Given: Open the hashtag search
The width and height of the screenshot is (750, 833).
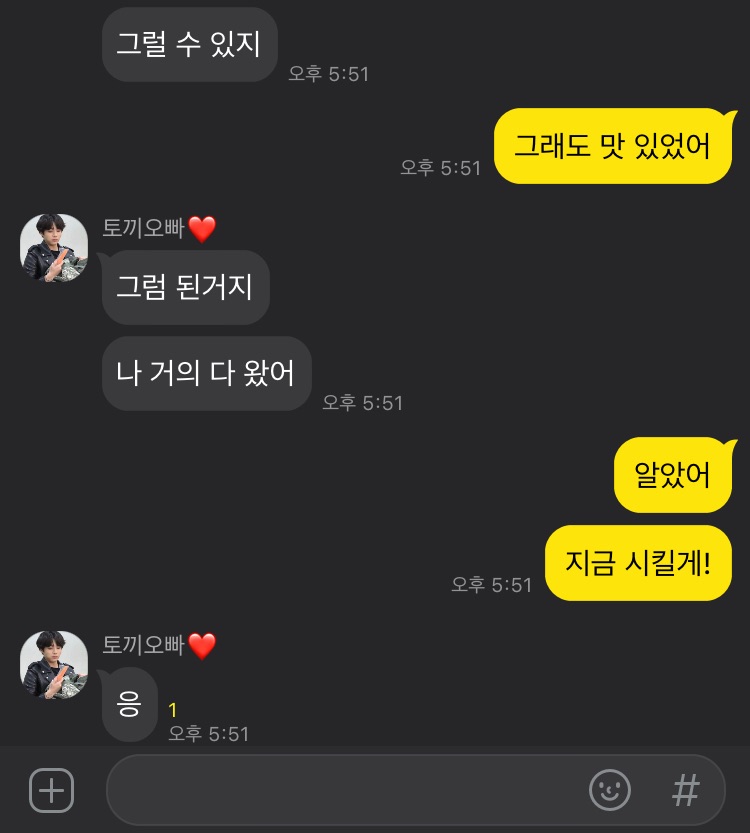Looking at the screenshot, I should coord(685,791).
